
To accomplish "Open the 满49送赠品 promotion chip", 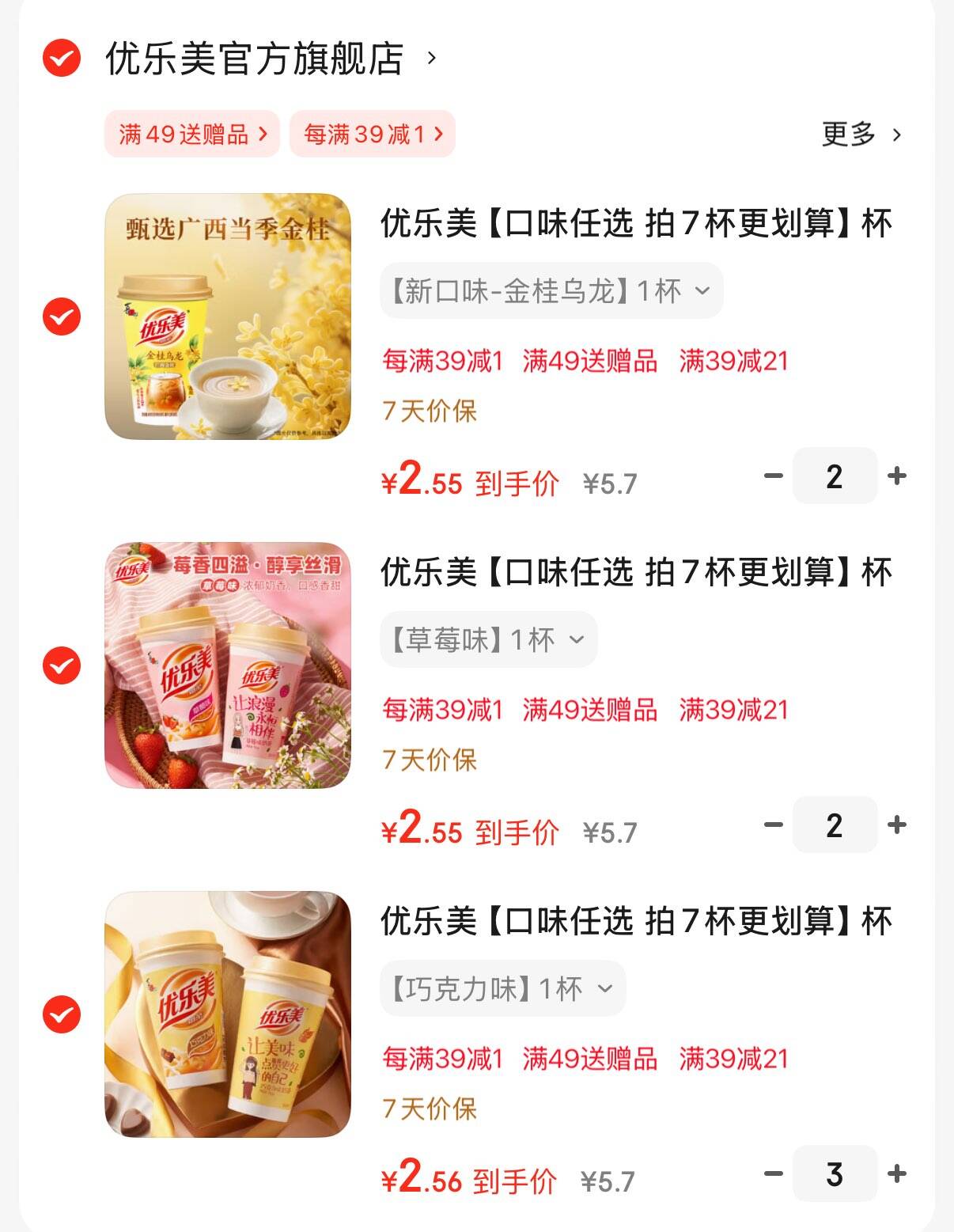I will point(192,134).
